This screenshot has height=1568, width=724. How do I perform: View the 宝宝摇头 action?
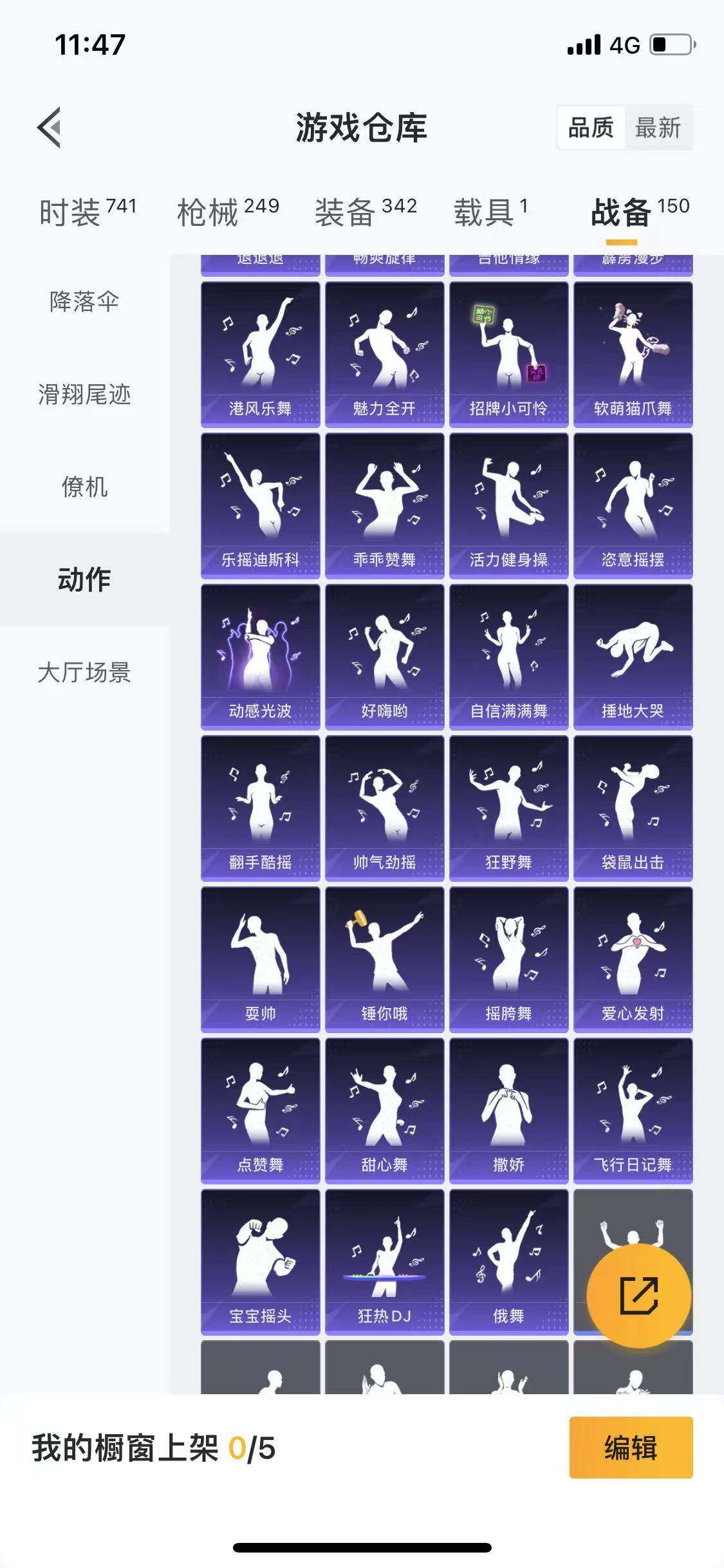[x=259, y=1262]
